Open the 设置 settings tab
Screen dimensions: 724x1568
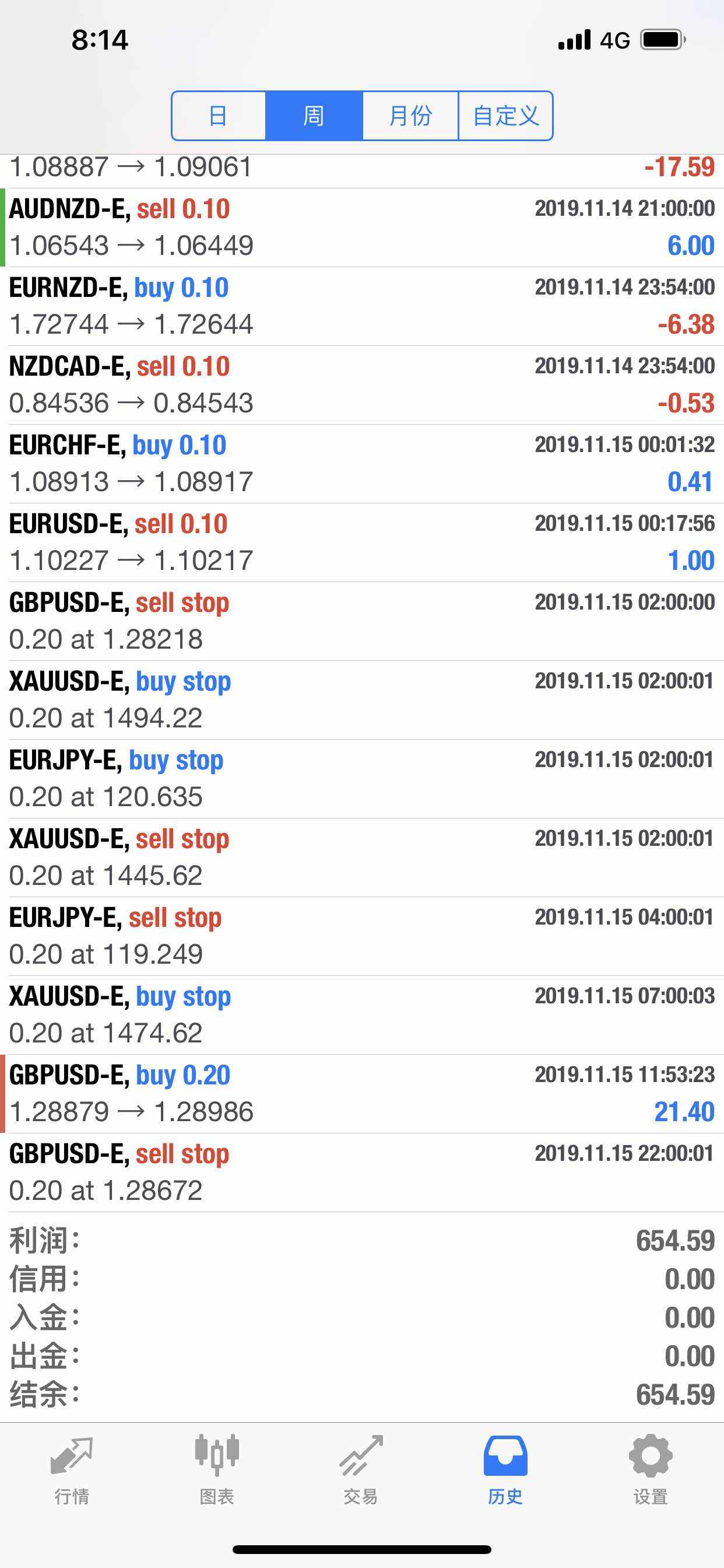(x=651, y=1469)
